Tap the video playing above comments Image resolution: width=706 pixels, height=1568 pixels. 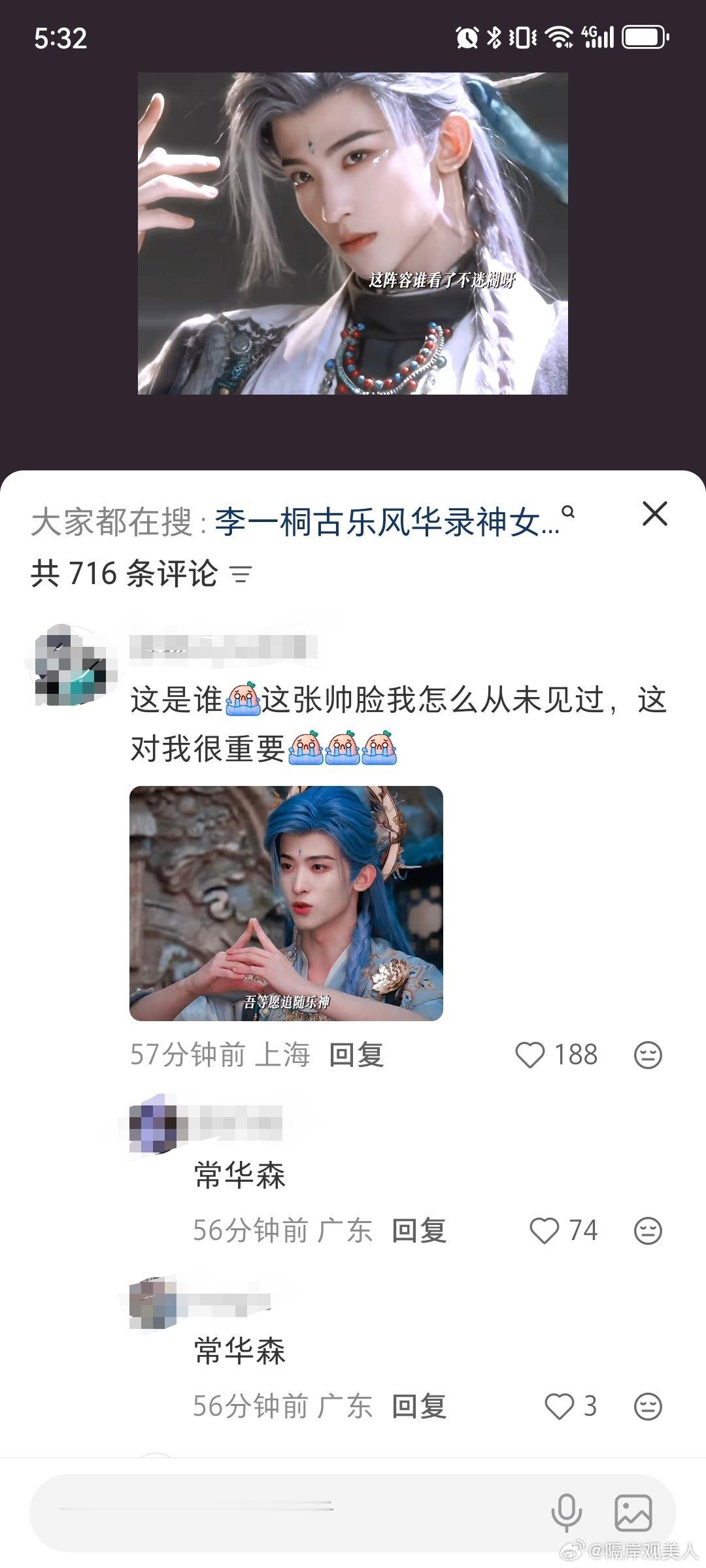coord(352,233)
